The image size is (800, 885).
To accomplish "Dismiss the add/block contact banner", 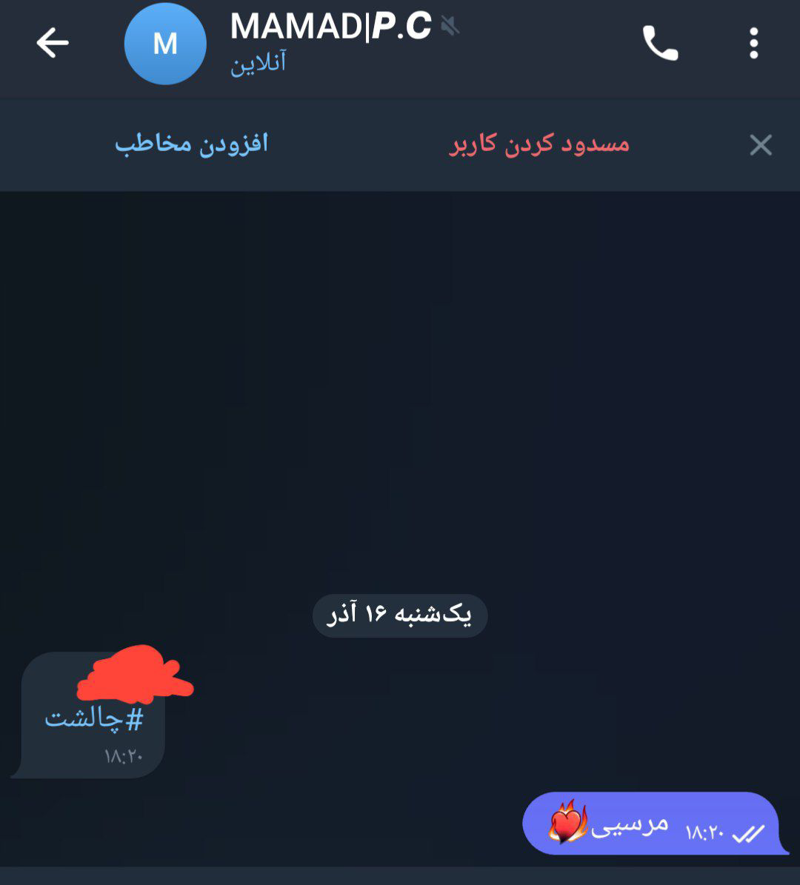I will point(761,145).
